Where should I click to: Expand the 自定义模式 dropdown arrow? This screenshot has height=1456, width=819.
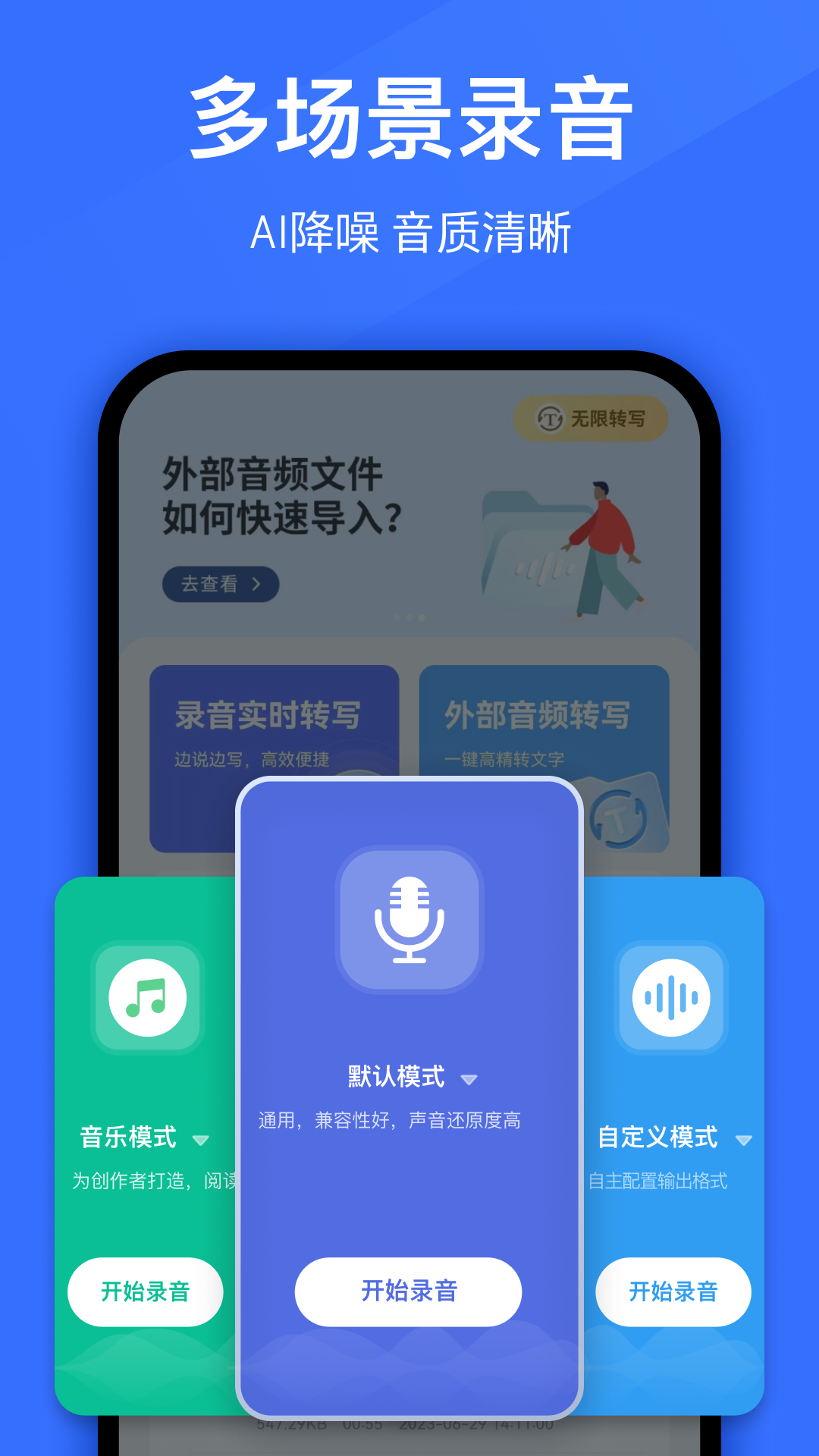coord(745,1137)
